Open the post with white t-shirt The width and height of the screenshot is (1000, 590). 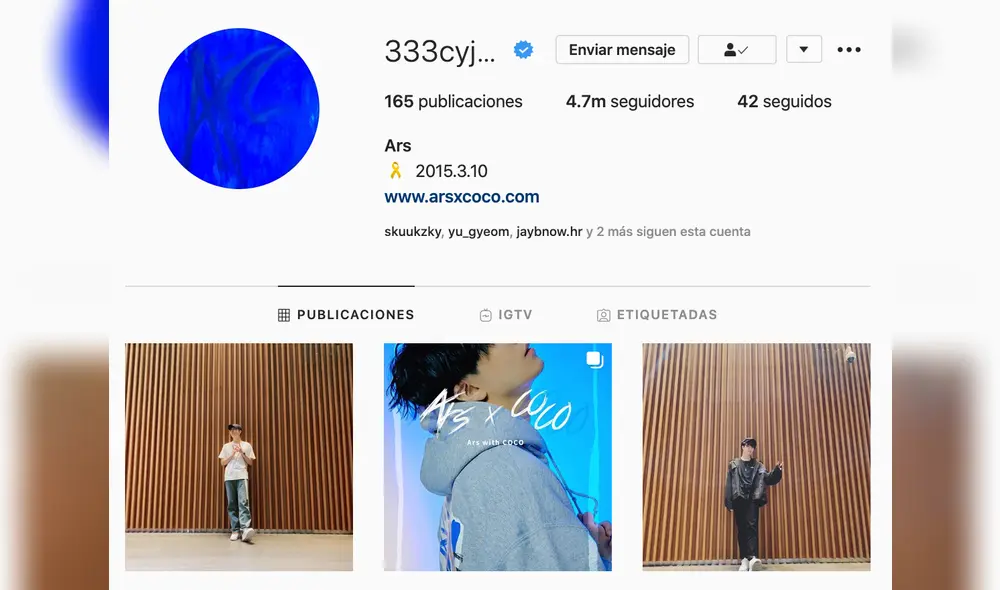[x=238, y=457]
